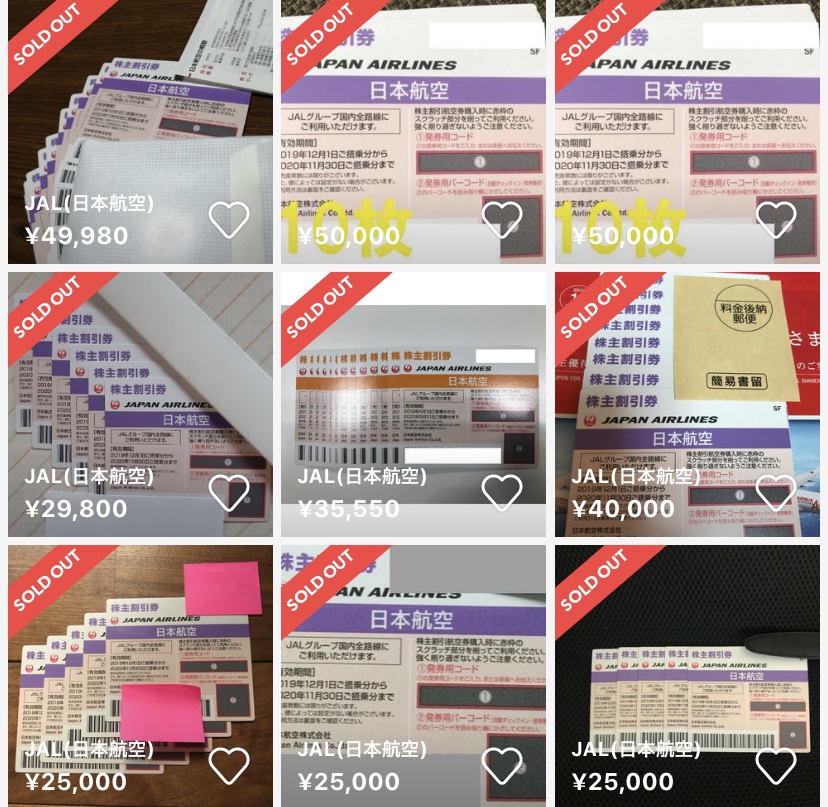Viewport: 828px width, 807px height.
Task: Favorite the ¥25,000 listing on the black background
Action: tap(776, 765)
